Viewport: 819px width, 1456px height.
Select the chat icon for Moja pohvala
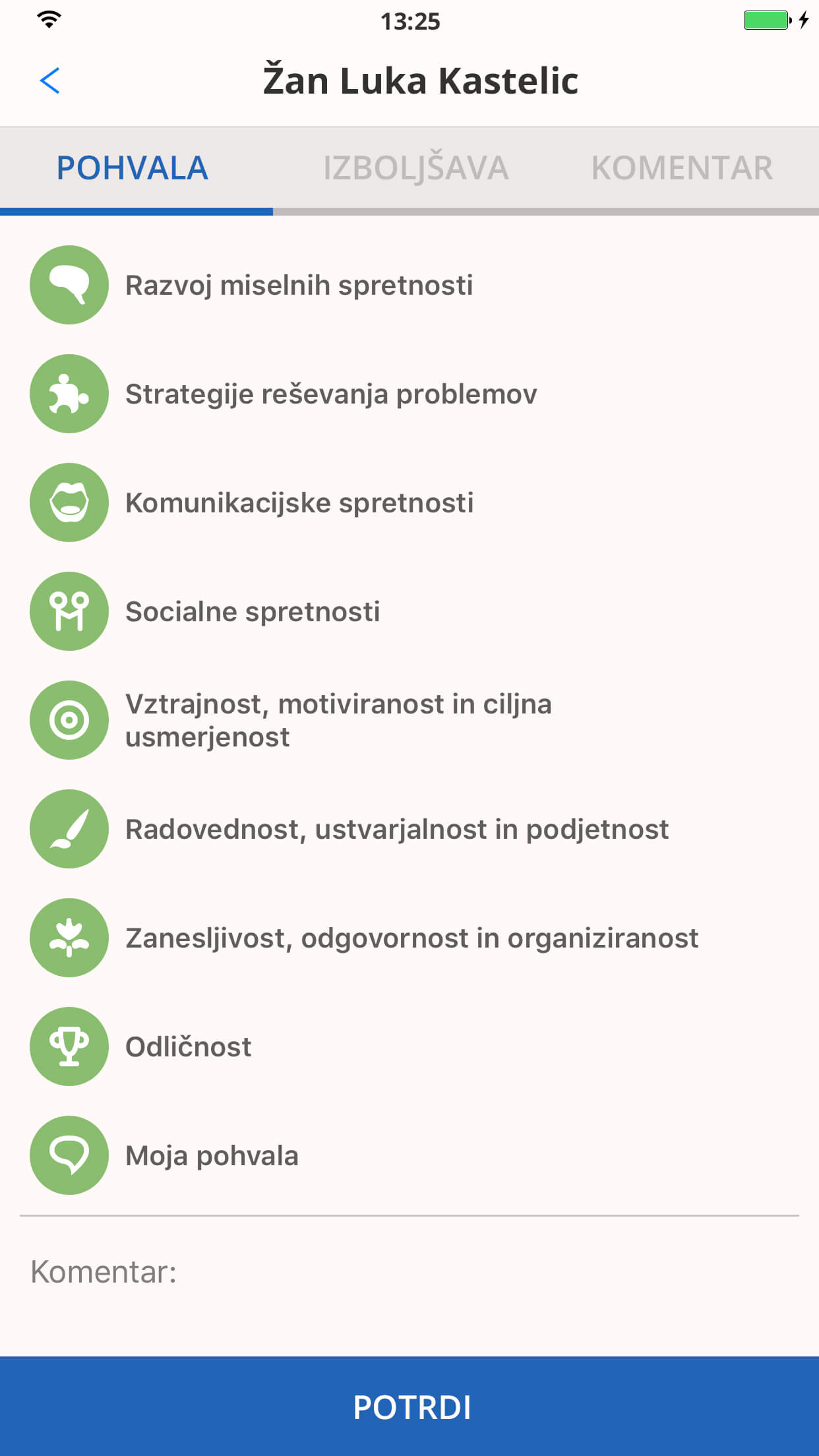69,1155
